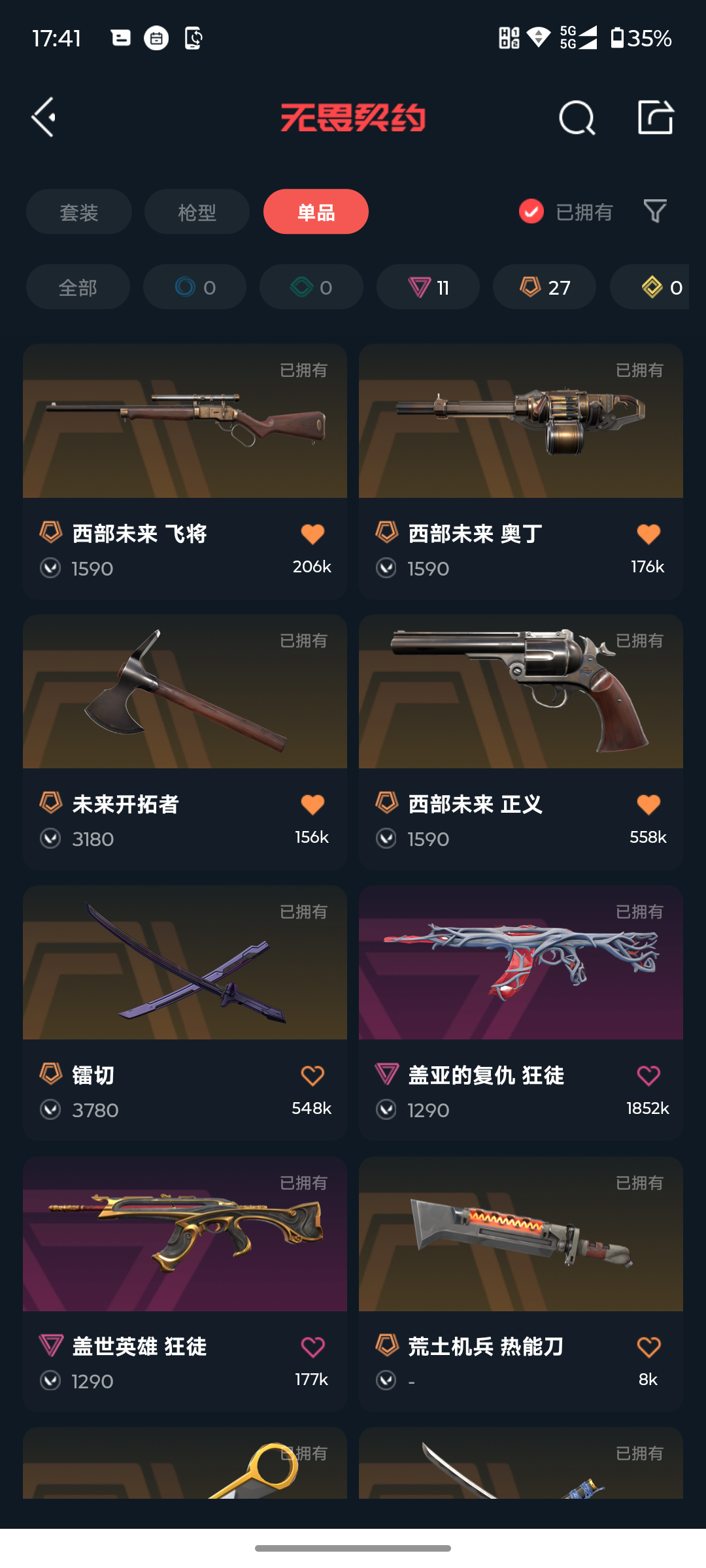Open the 盖亚的复仇 狂徒 skin card
The height and width of the screenshot is (1568, 706).
pos(521,1013)
